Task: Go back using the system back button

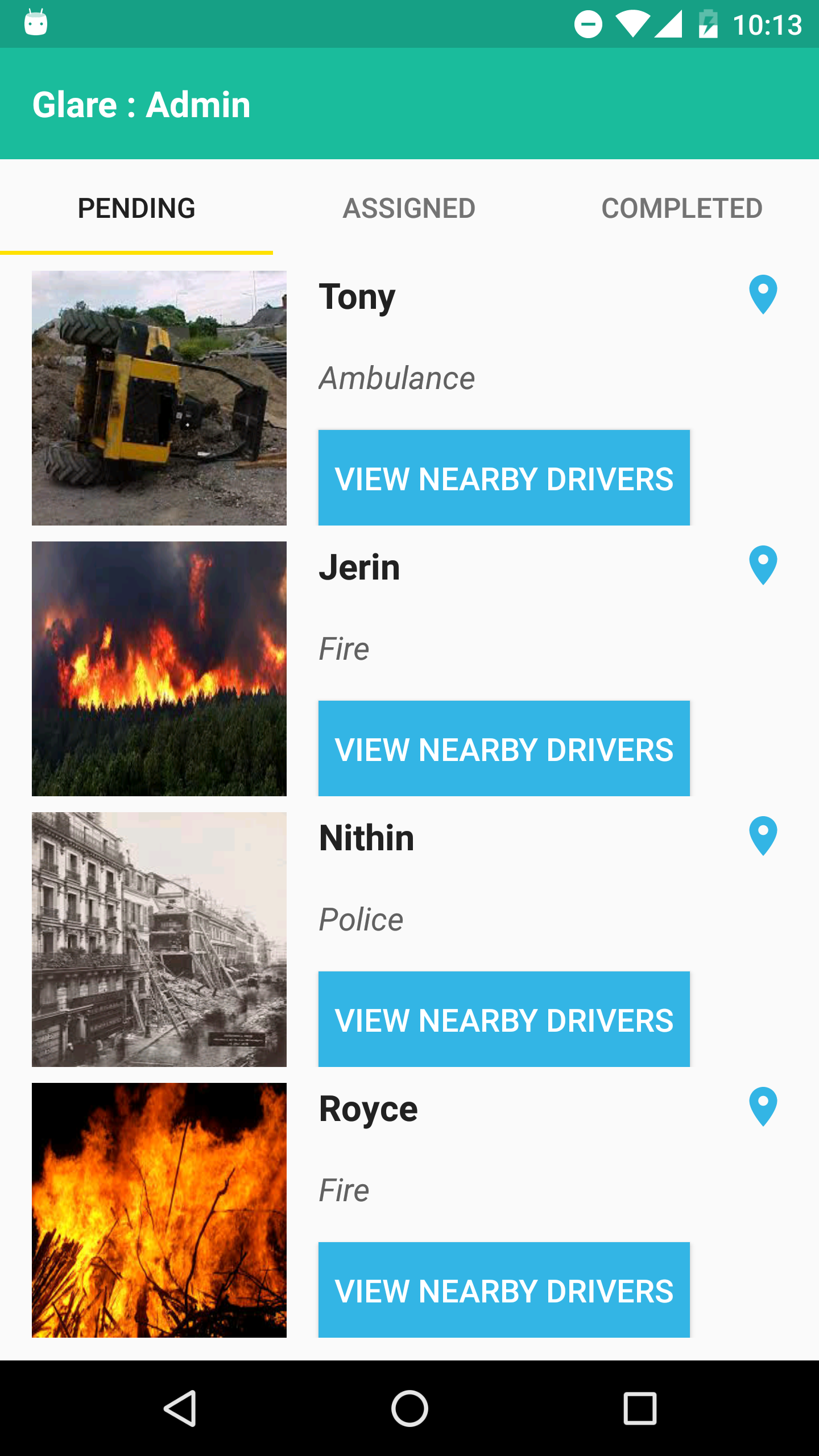Action: point(180,1408)
